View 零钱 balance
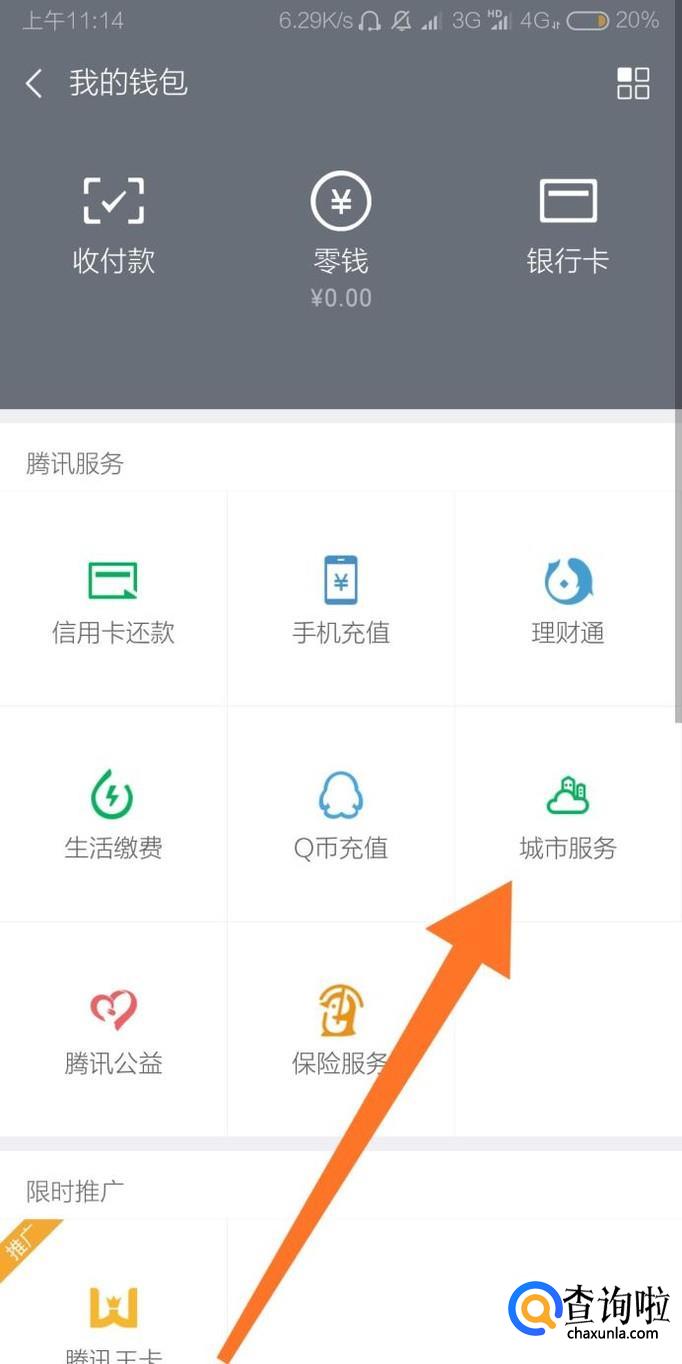Screen dimensions: 682x1364 [x=341, y=235]
